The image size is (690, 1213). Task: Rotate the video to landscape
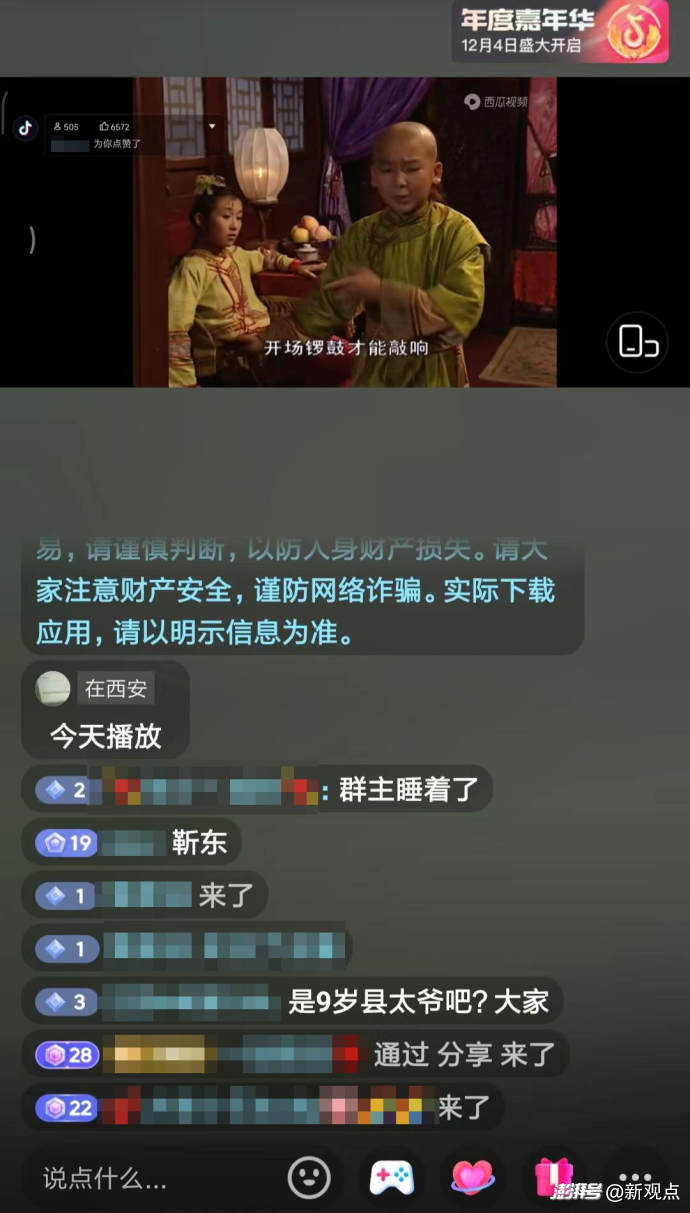pos(637,342)
